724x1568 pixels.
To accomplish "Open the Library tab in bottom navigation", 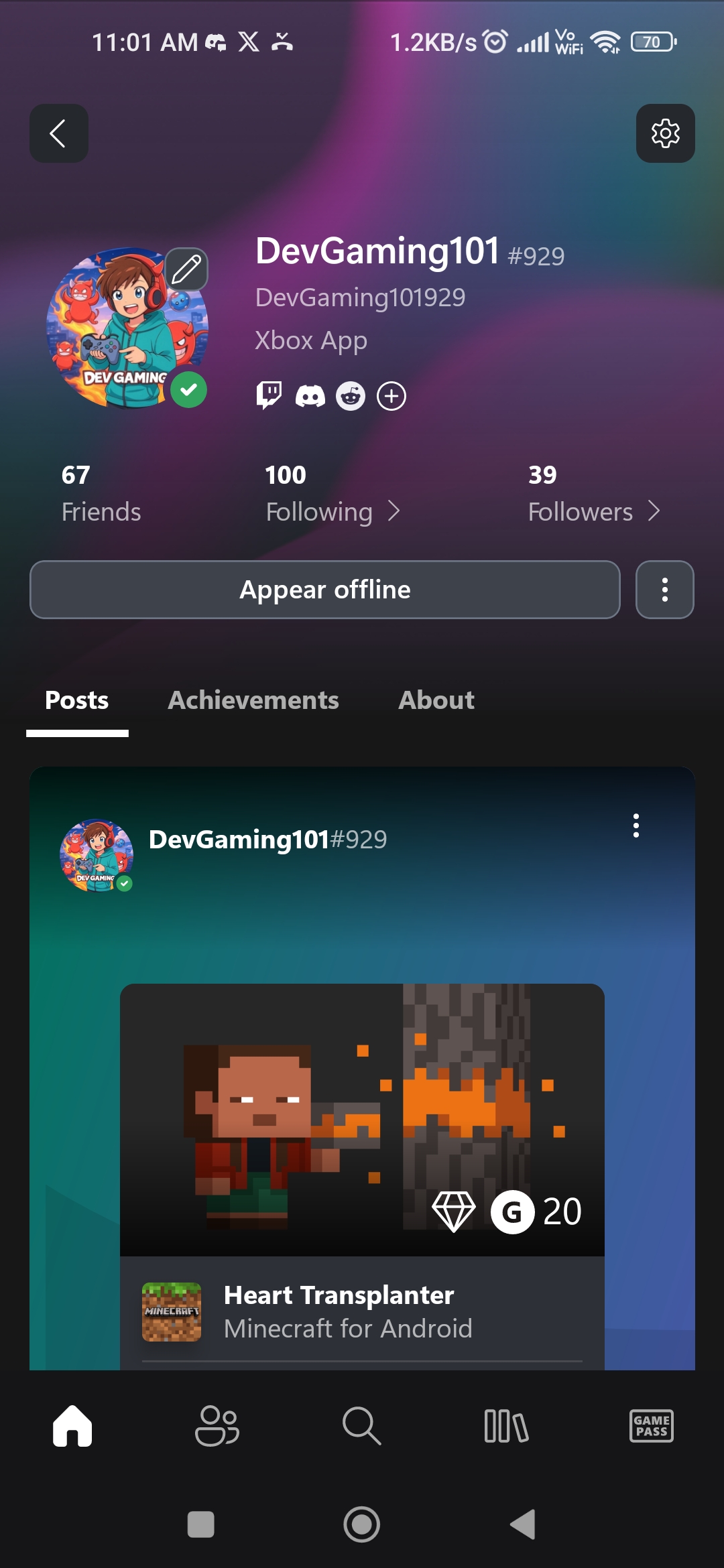I will (506, 1425).
